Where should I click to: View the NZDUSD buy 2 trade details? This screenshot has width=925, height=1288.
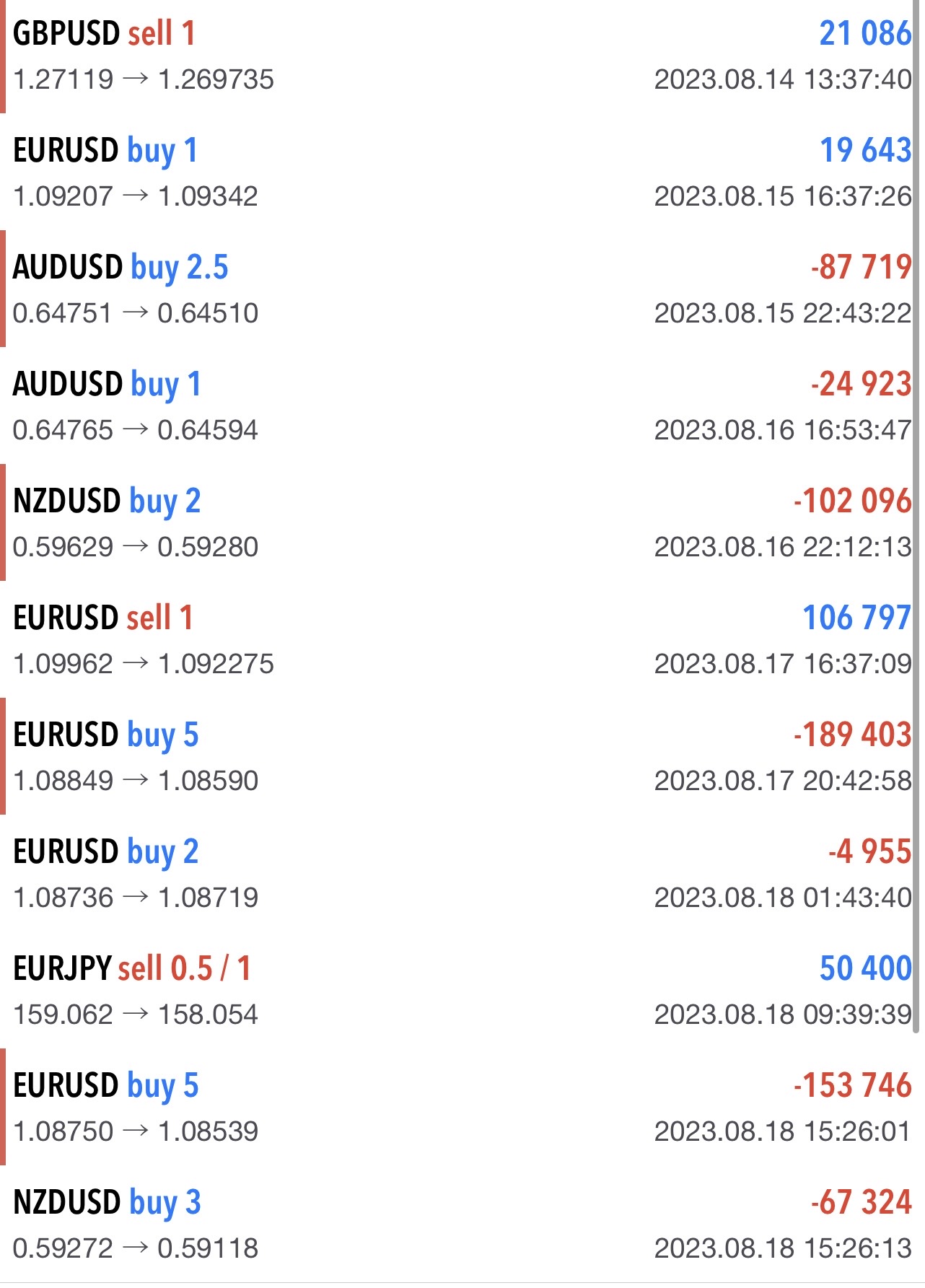462,524
